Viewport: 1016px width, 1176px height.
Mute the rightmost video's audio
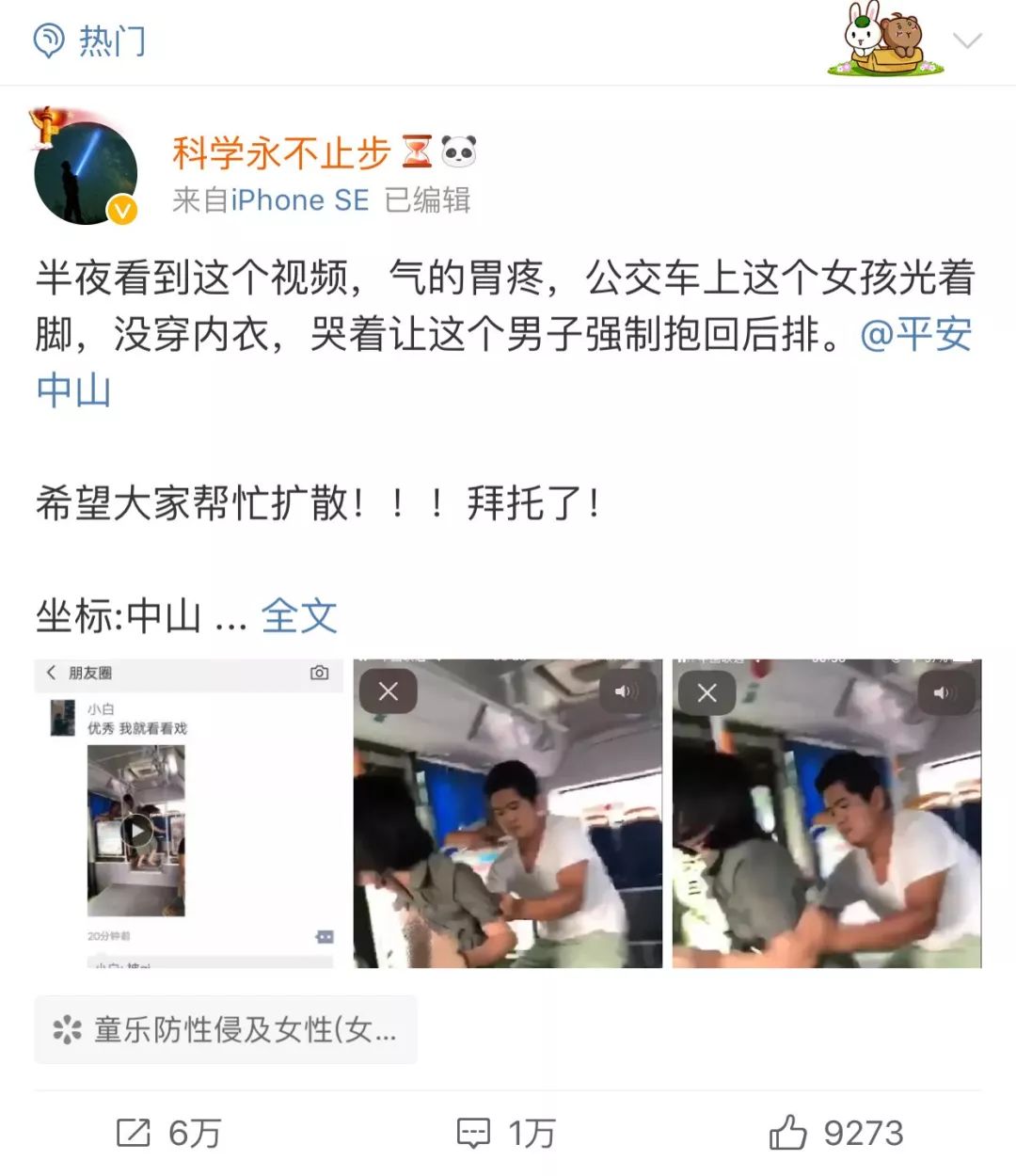[x=942, y=692]
